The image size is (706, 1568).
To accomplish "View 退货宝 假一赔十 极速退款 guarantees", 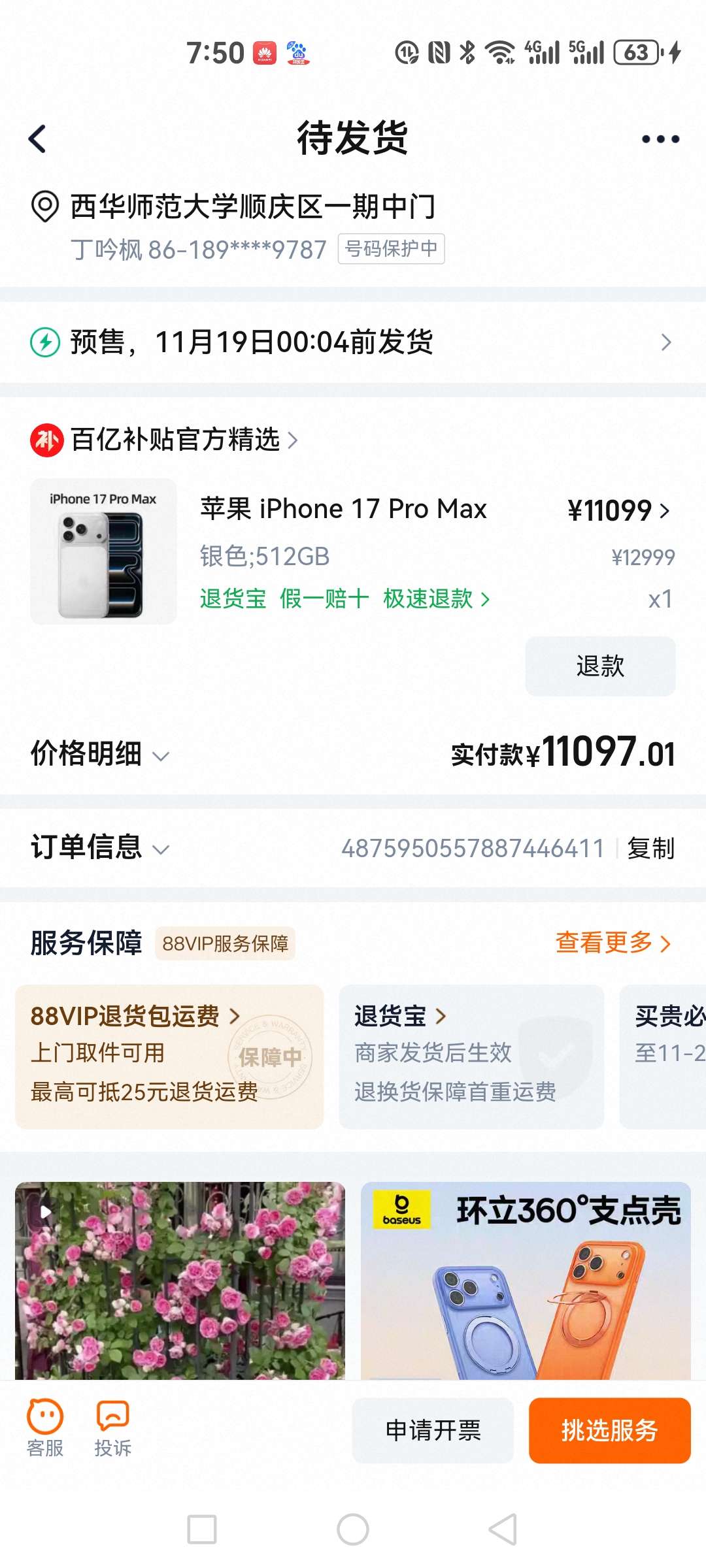I will [x=345, y=598].
